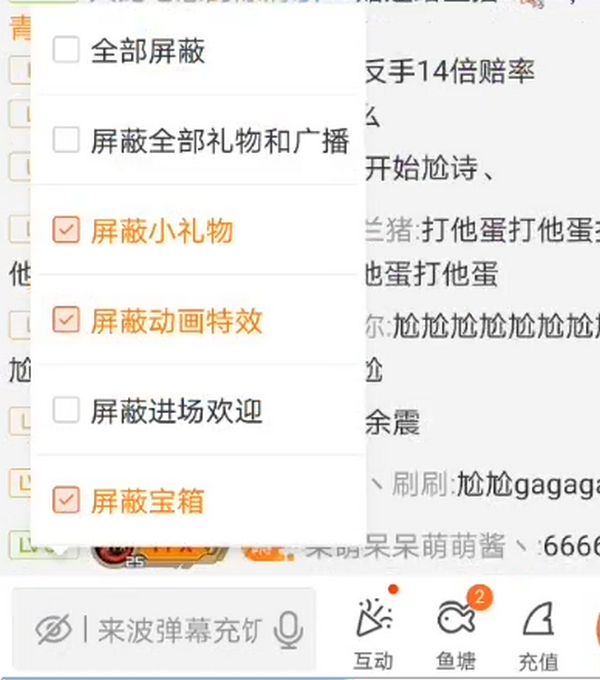Focus the 来波弹幕 danmaku input field
The image size is (600, 680).
click(180, 630)
